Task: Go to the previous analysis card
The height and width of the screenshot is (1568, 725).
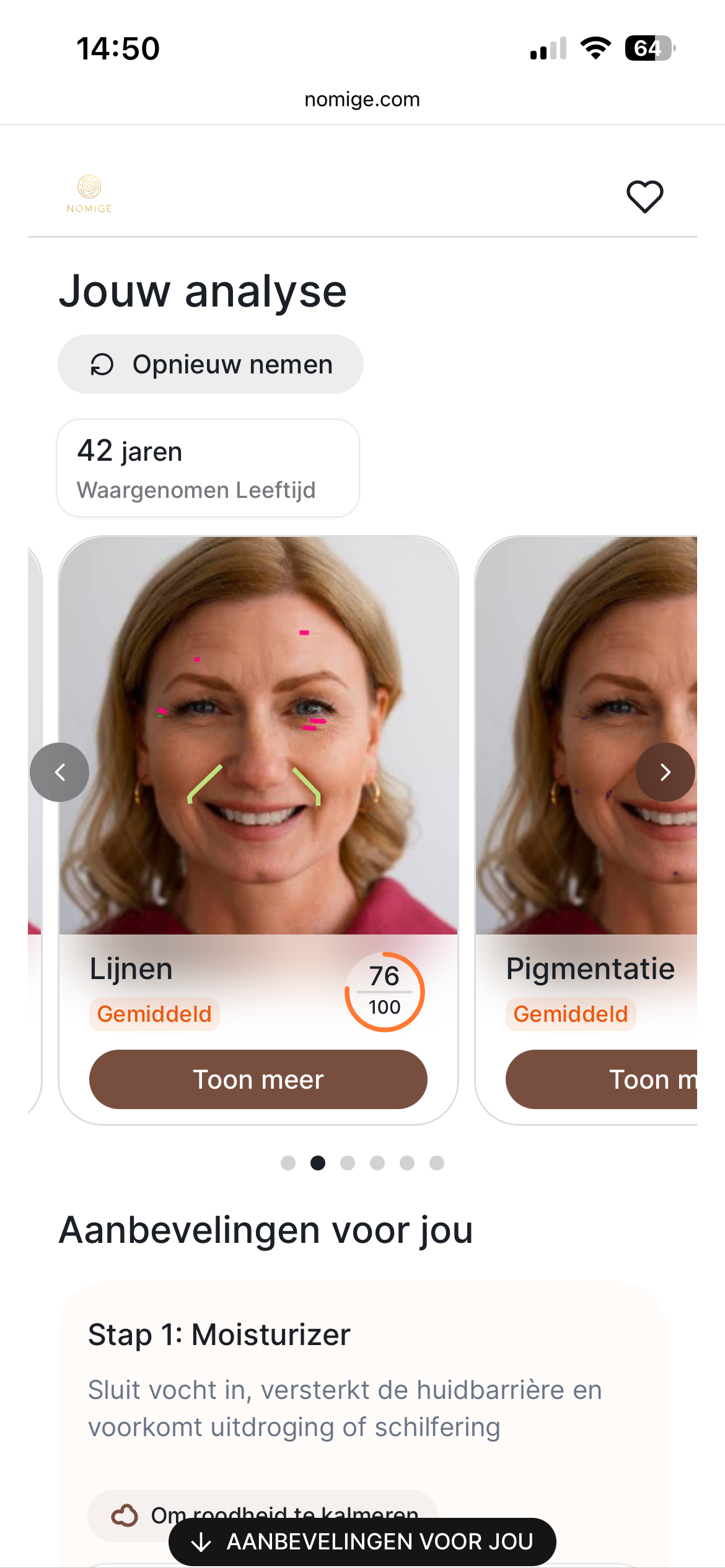Action: [x=59, y=772]
